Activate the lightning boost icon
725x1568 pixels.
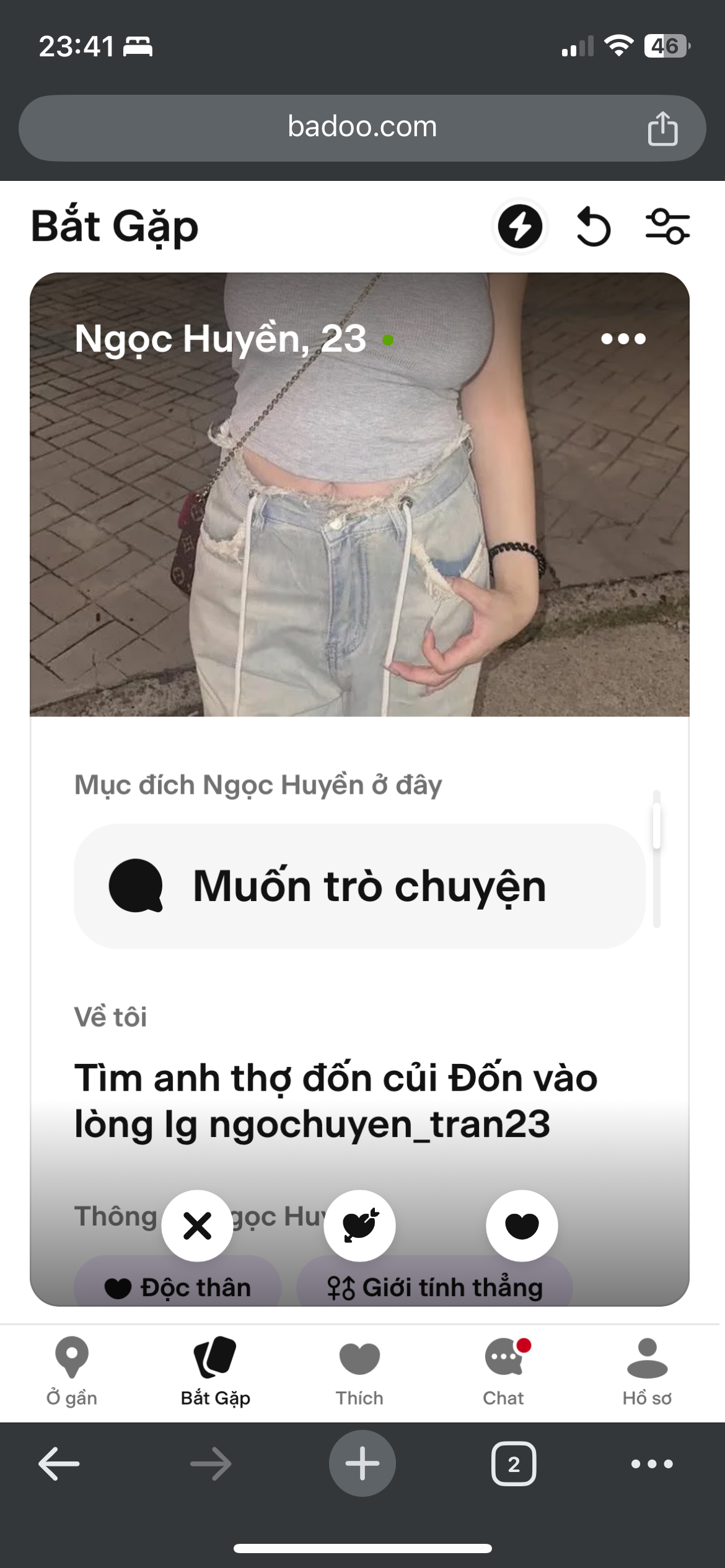coord(521,227)
